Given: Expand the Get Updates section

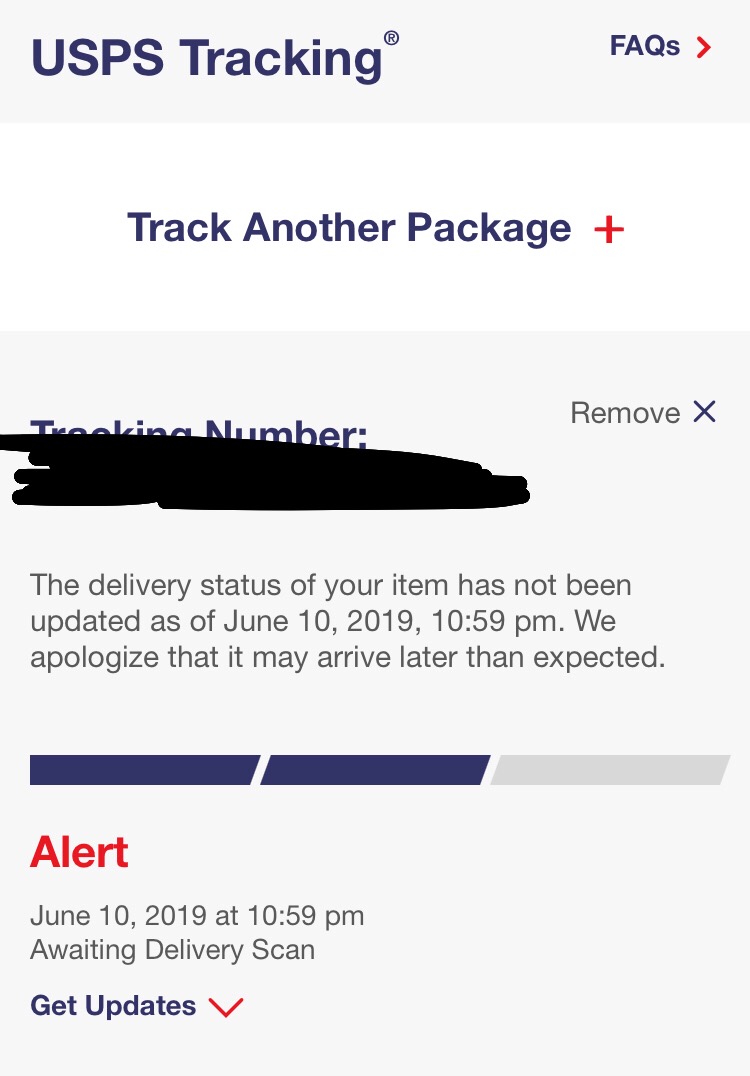Looking at the screenshot, I should (x=136, y=1005).
